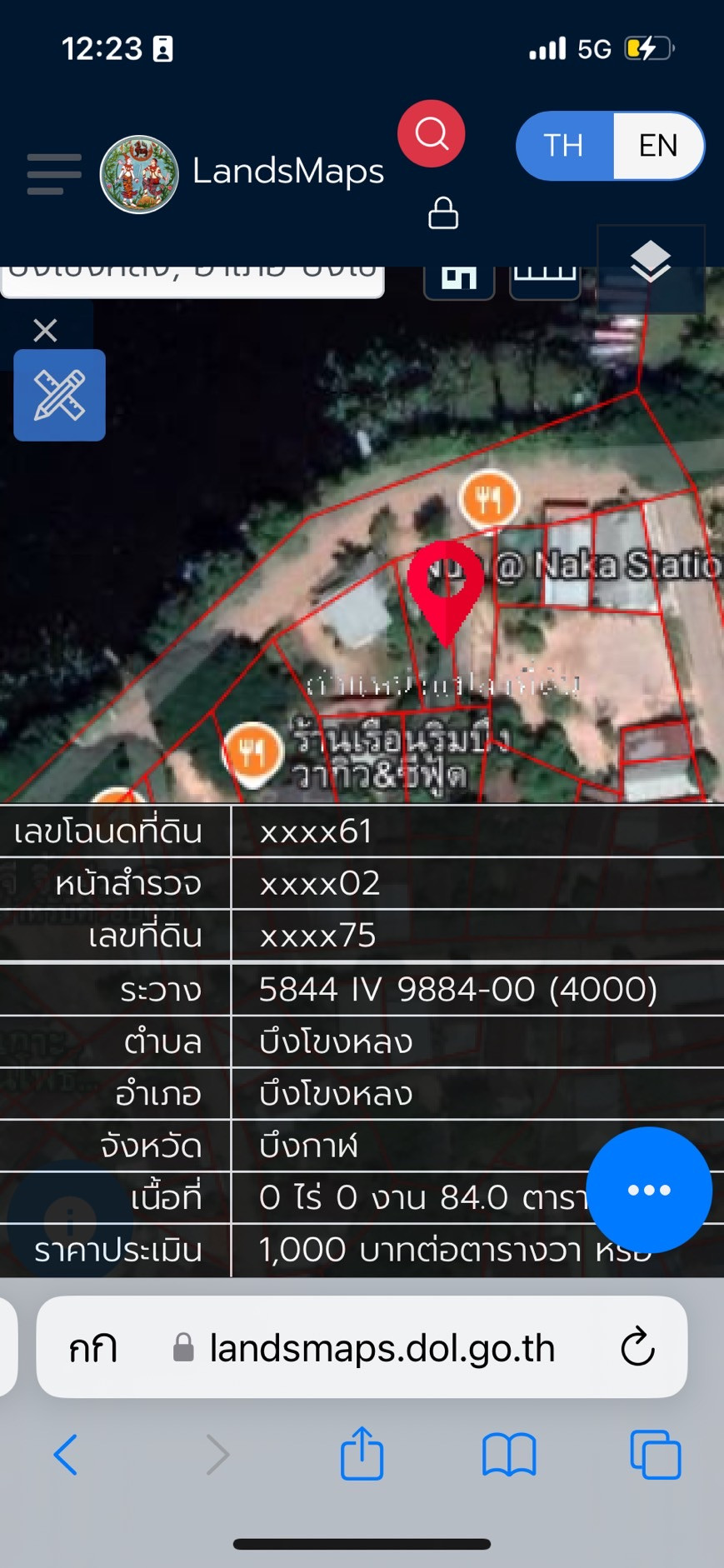This screenshot has width=724, height=1568.
Task: Select the TH language option
Action: tap(564, 146)
